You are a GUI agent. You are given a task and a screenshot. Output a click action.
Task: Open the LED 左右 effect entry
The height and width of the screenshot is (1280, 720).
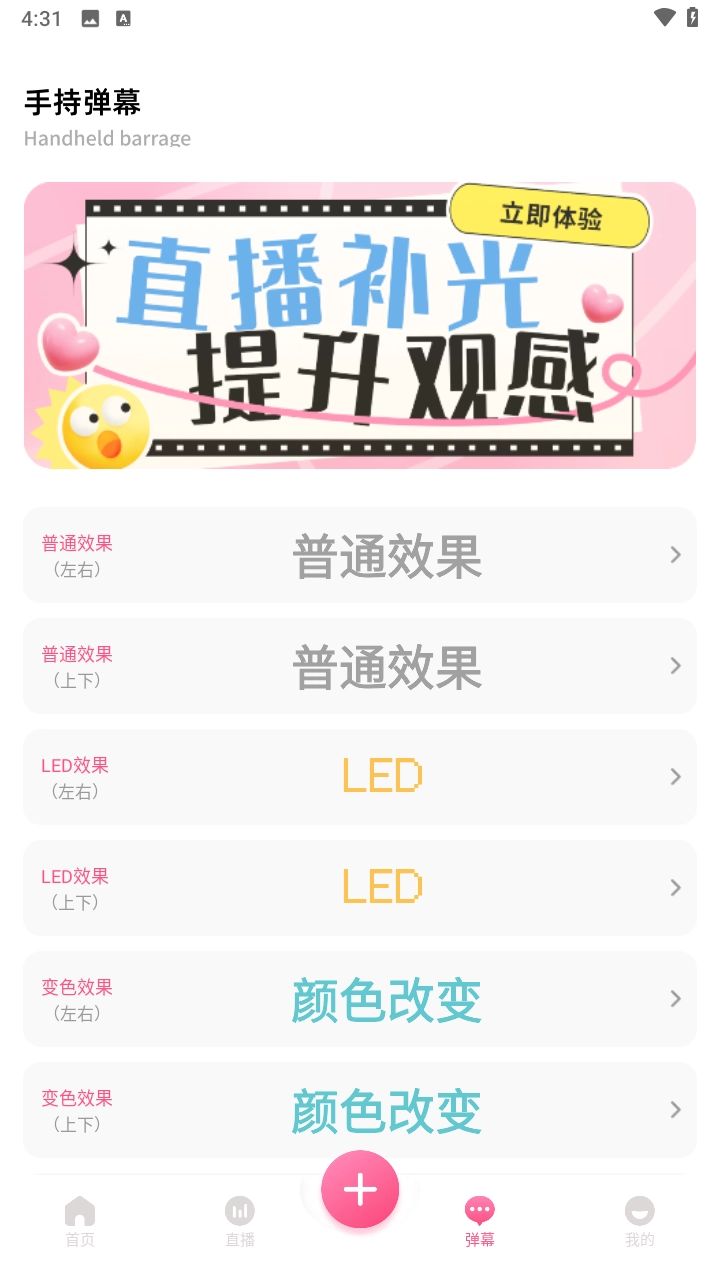coord(360,776)
